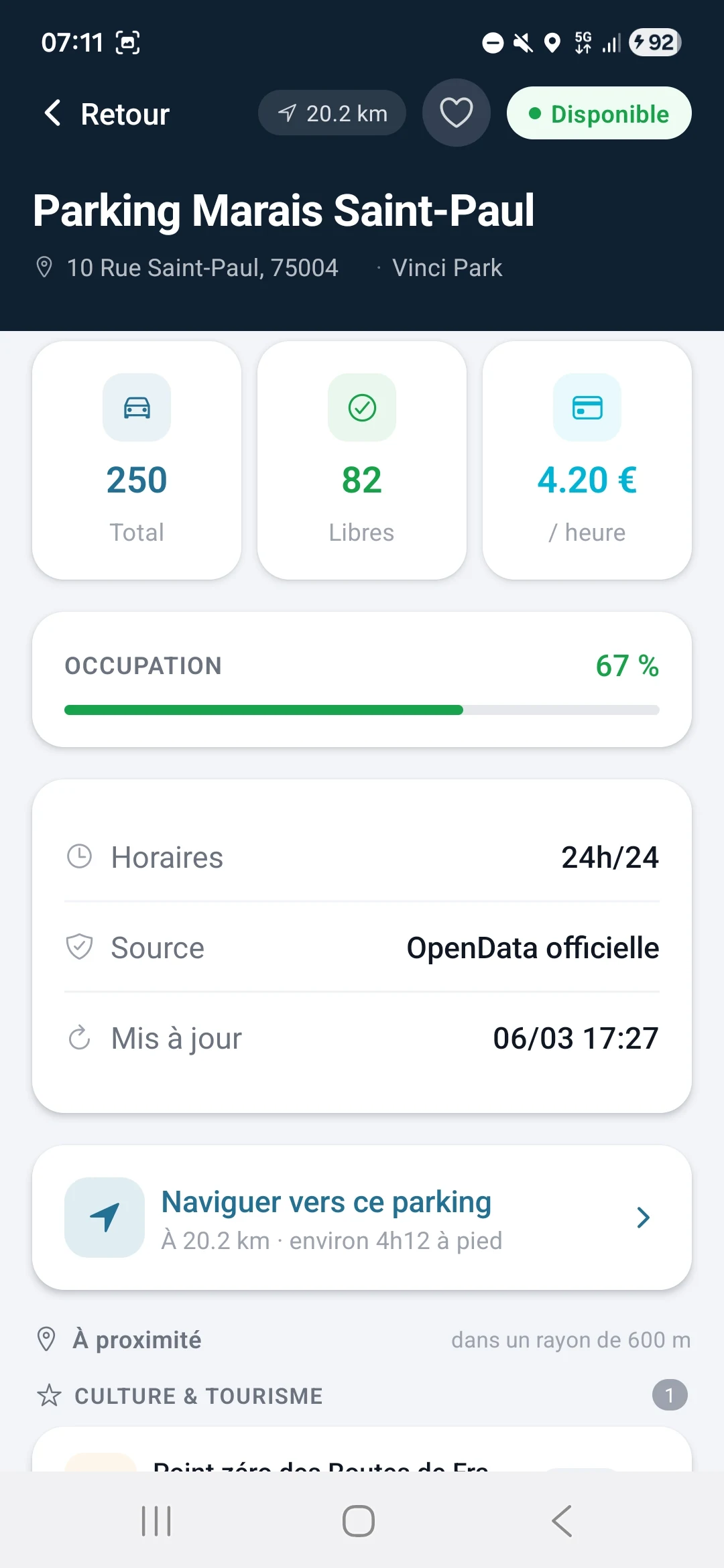The height and width of the screenshot is (1568, 724).
Task: Open the system recent apps view
Action: click(x=156, y=1520)
